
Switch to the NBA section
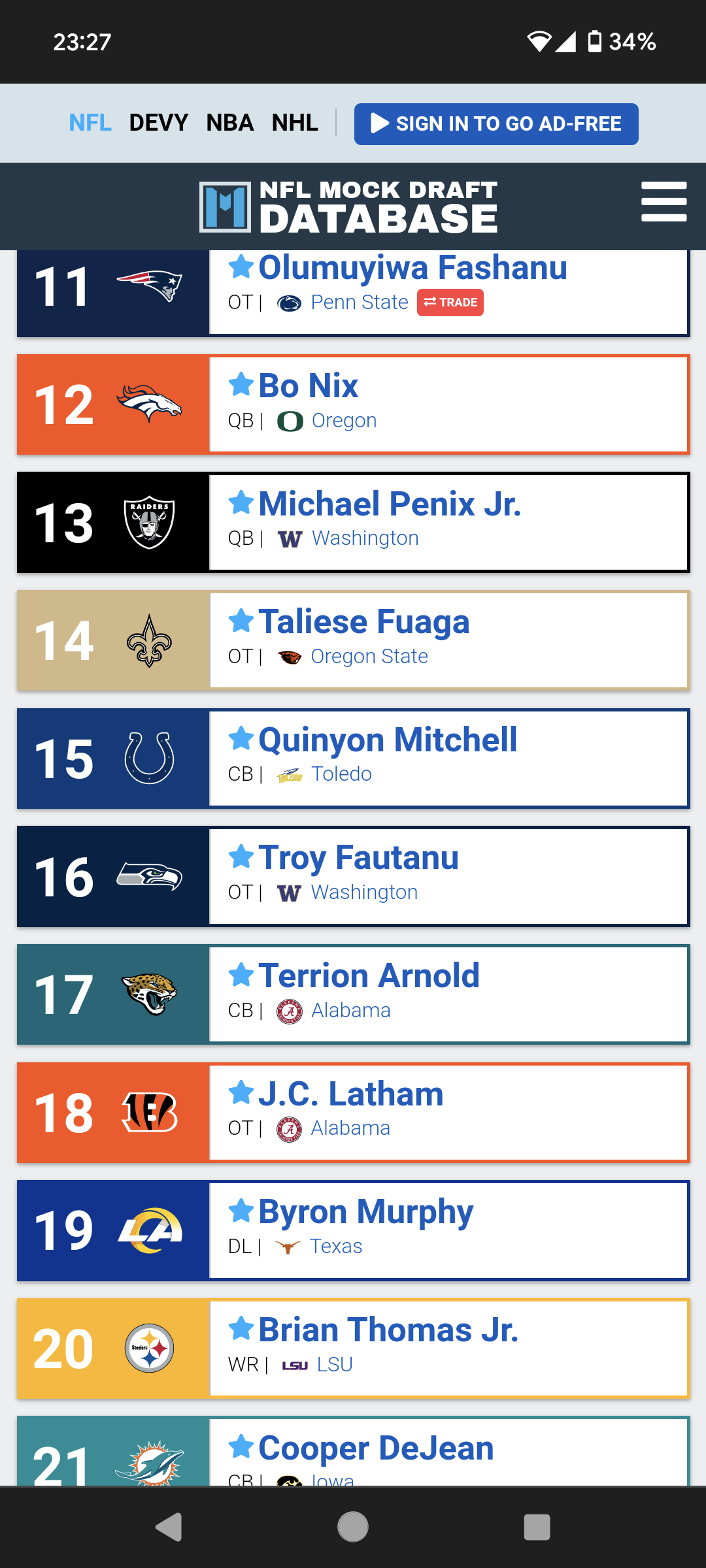(x=229, y=123)
